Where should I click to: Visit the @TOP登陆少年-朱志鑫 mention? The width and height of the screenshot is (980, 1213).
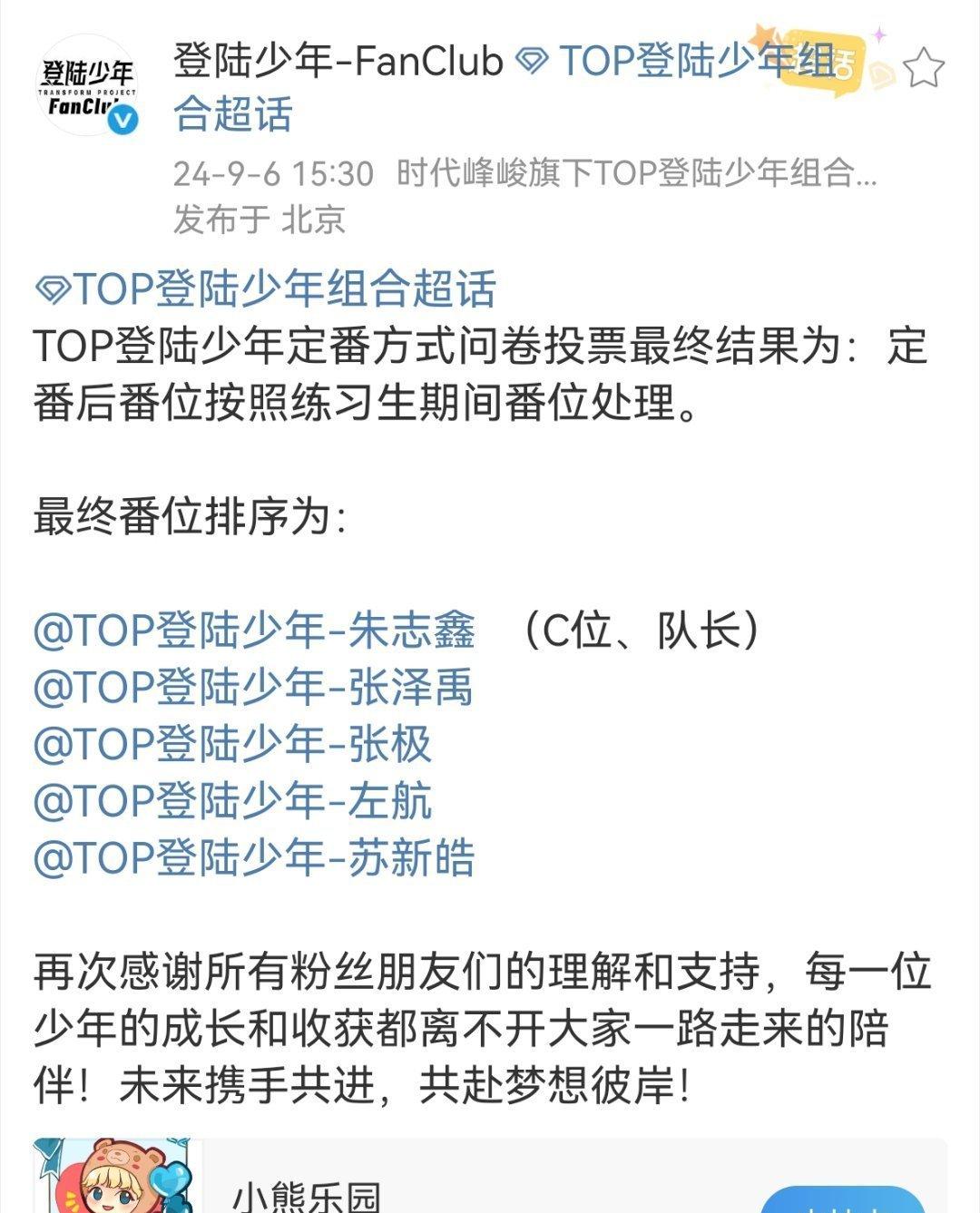[254, 631]
